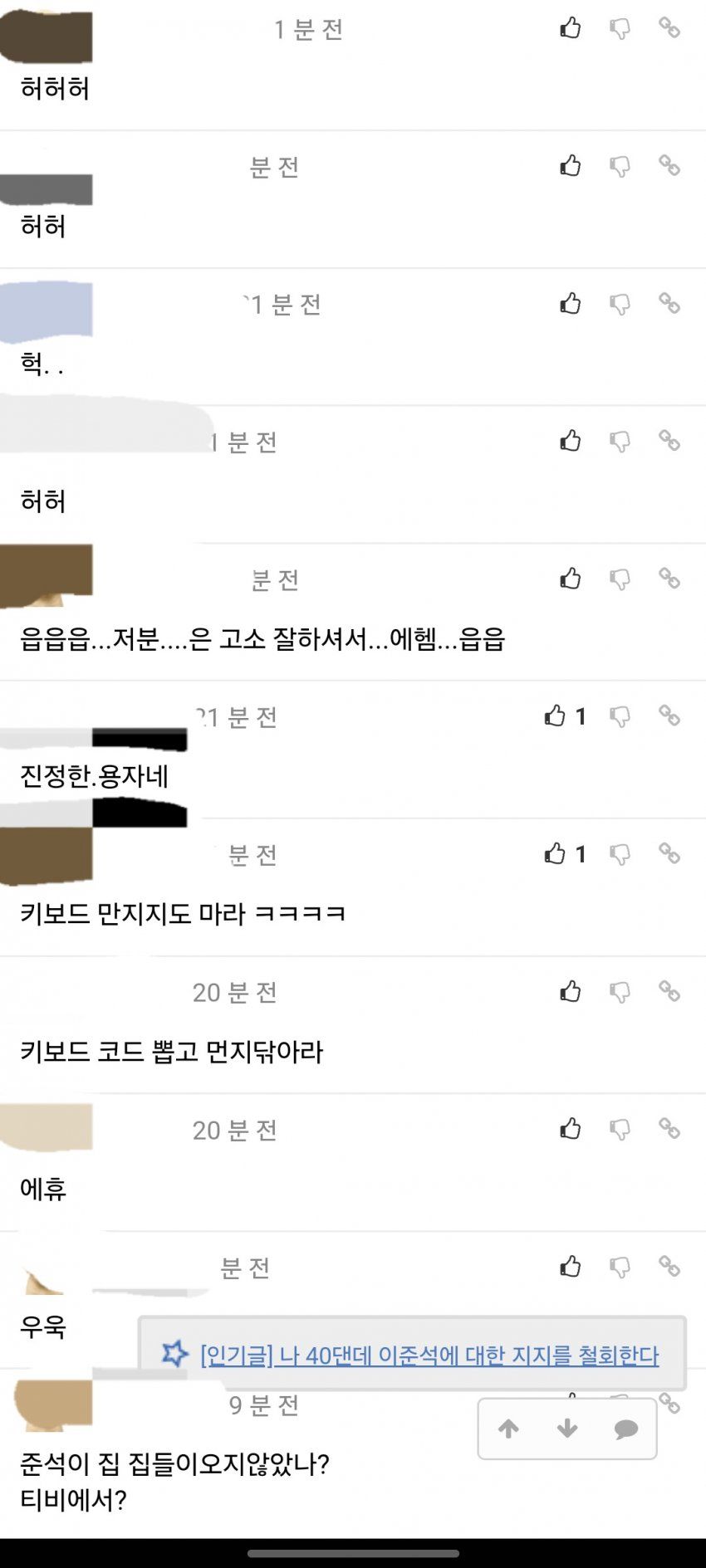Copy link of comment "에휴"
Image resolution: width=706 pixels, height=1568 pixels.
669,1129
